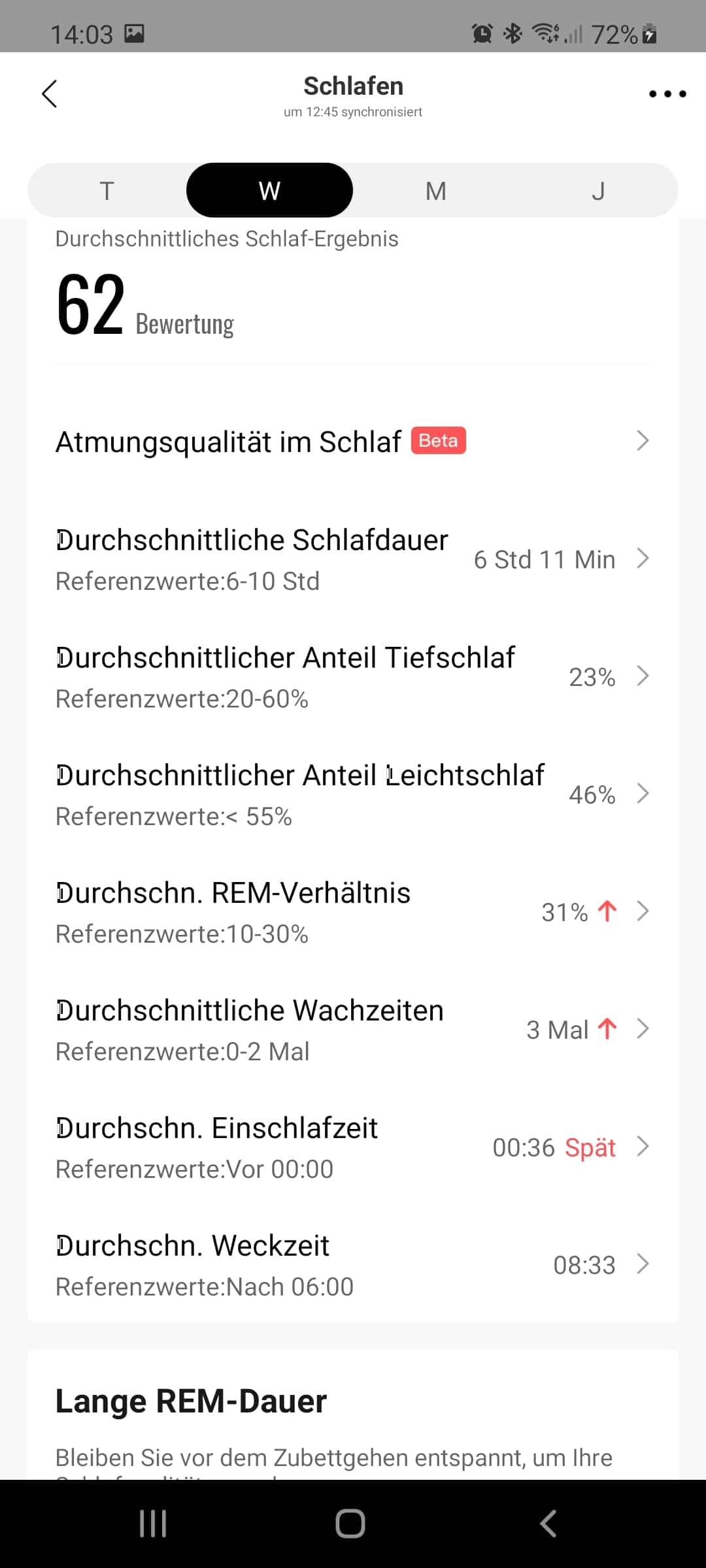Open Durchschnittliche Schlafdauer details
706x1568 pixels.
[353, 559]
